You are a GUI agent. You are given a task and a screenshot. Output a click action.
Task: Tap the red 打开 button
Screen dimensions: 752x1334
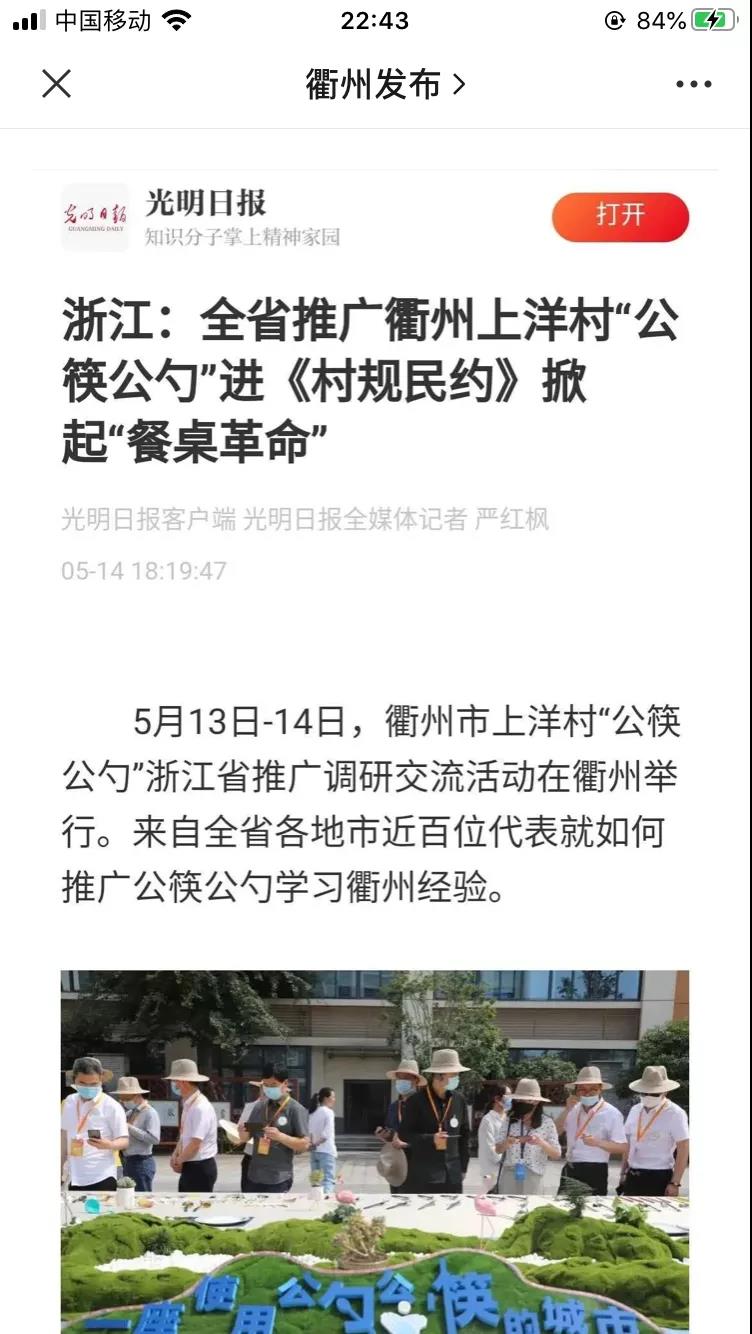pyautogui.click(x=620, y=216)
